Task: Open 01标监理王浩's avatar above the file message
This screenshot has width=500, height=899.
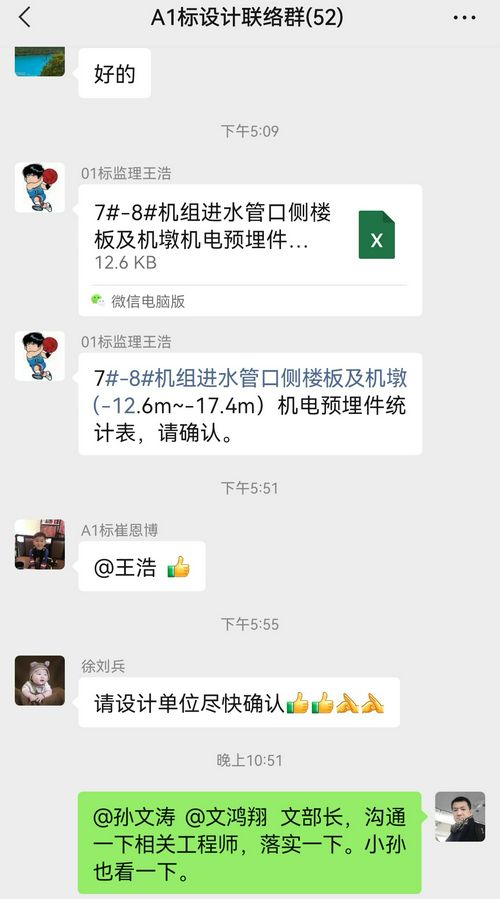Action: (40, 187)
